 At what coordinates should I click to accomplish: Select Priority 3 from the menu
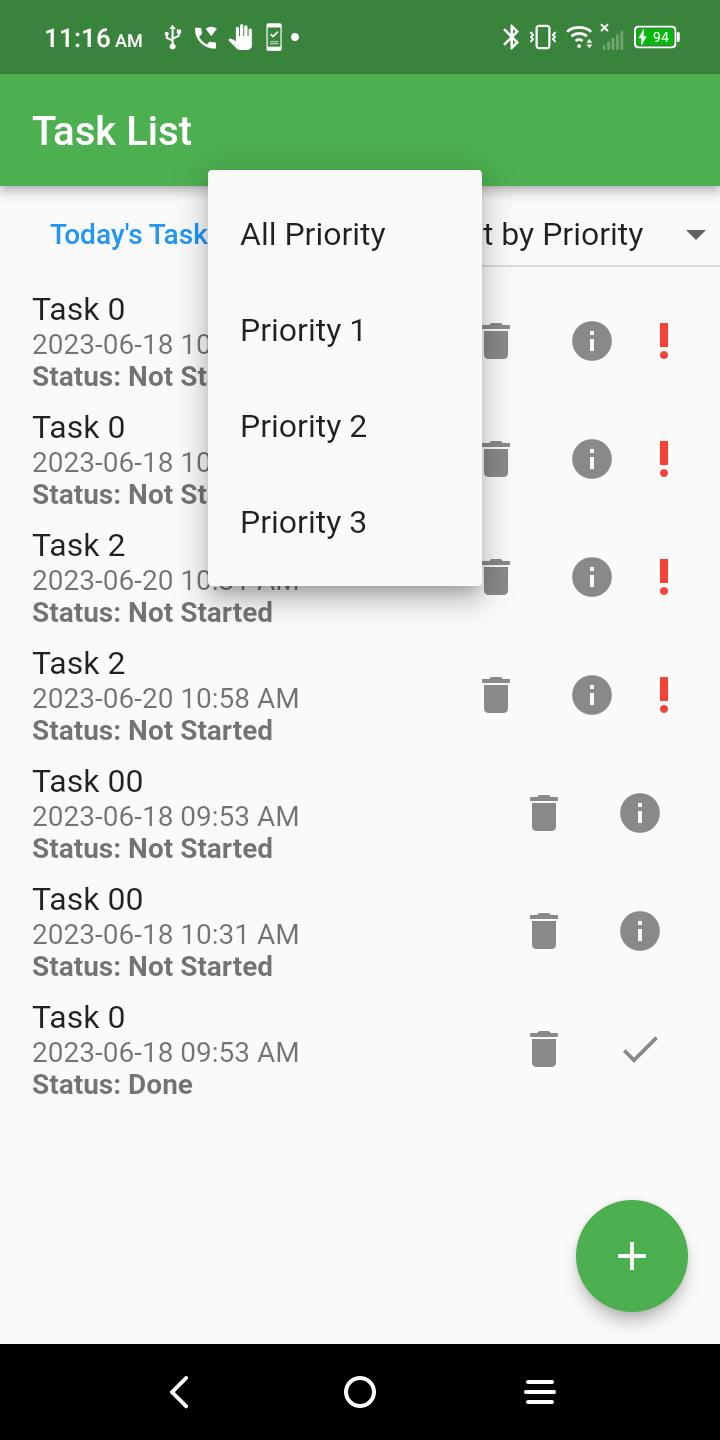(x=303, y=521)
